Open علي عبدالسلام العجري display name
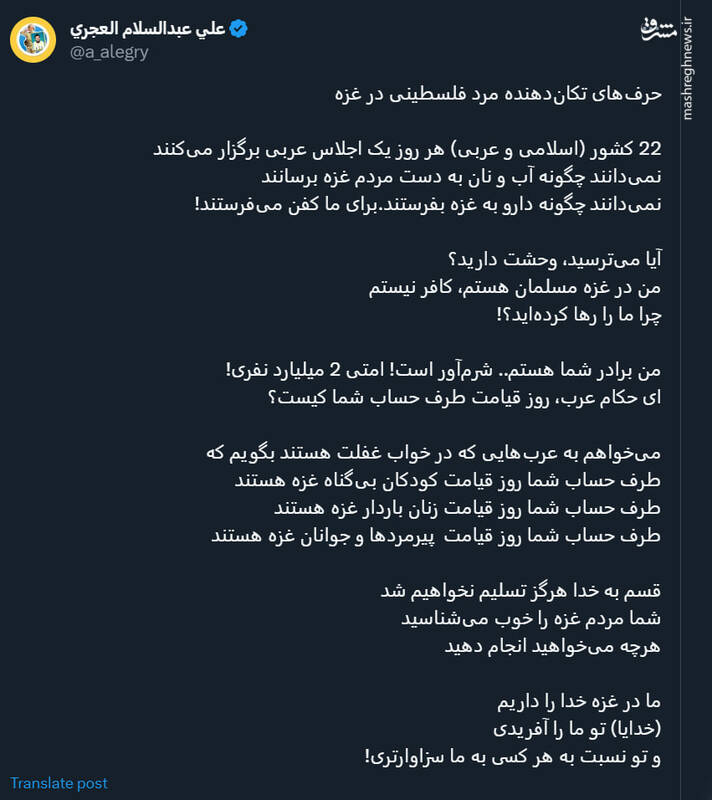This screenshot has width=712, height=800. tap(147, 29)
